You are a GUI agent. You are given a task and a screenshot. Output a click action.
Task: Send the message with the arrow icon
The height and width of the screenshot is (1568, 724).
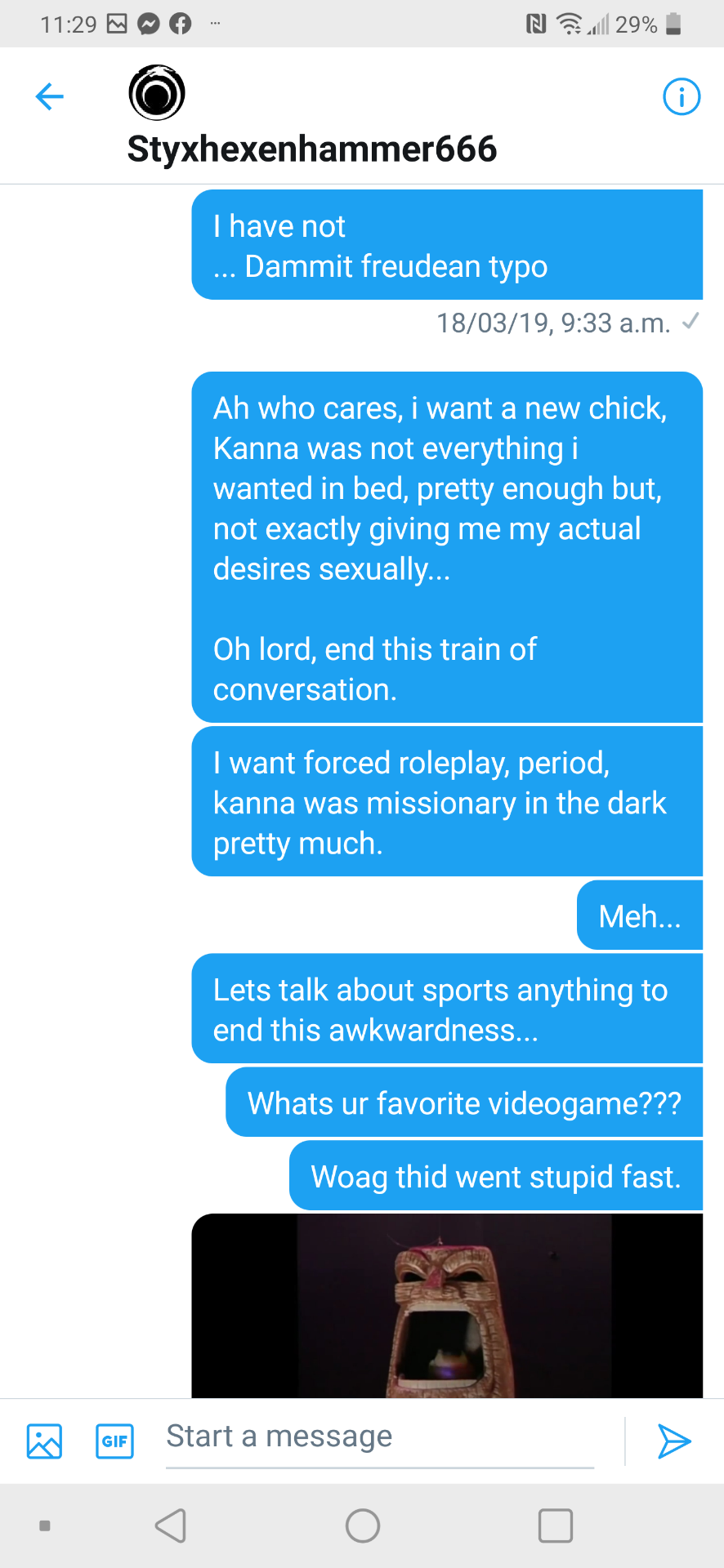click(x=674, y=1441)
